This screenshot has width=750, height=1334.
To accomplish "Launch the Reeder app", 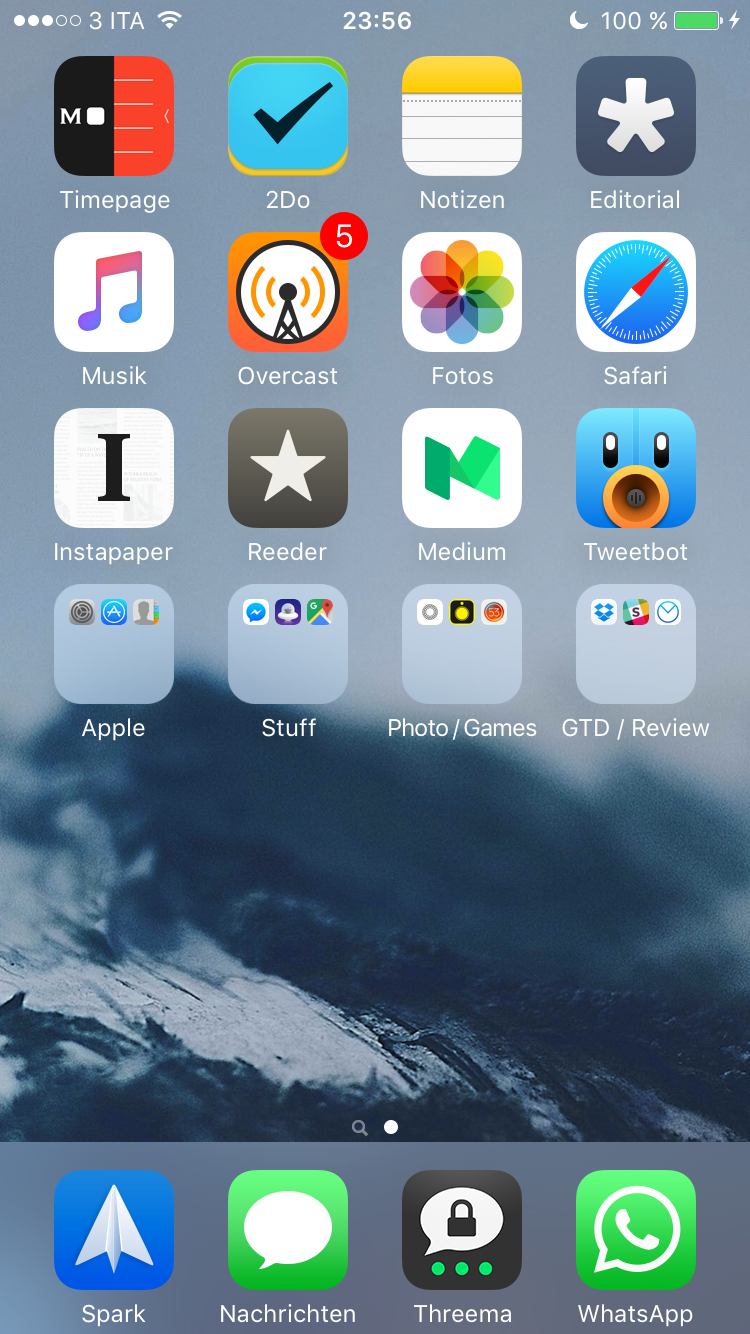I will (x=288, y=468).
